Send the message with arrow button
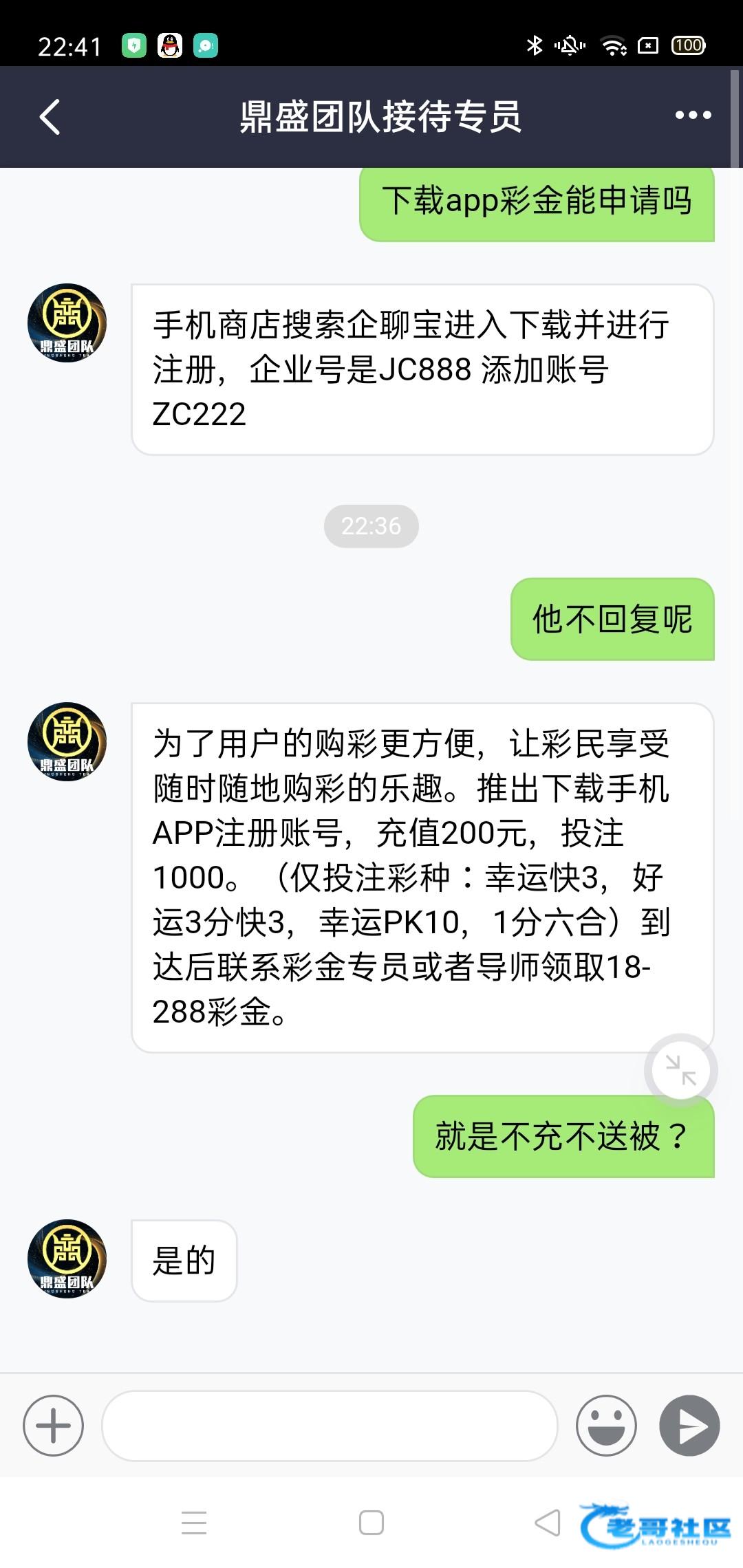743x1568 pixels. tap(689, 1426)
